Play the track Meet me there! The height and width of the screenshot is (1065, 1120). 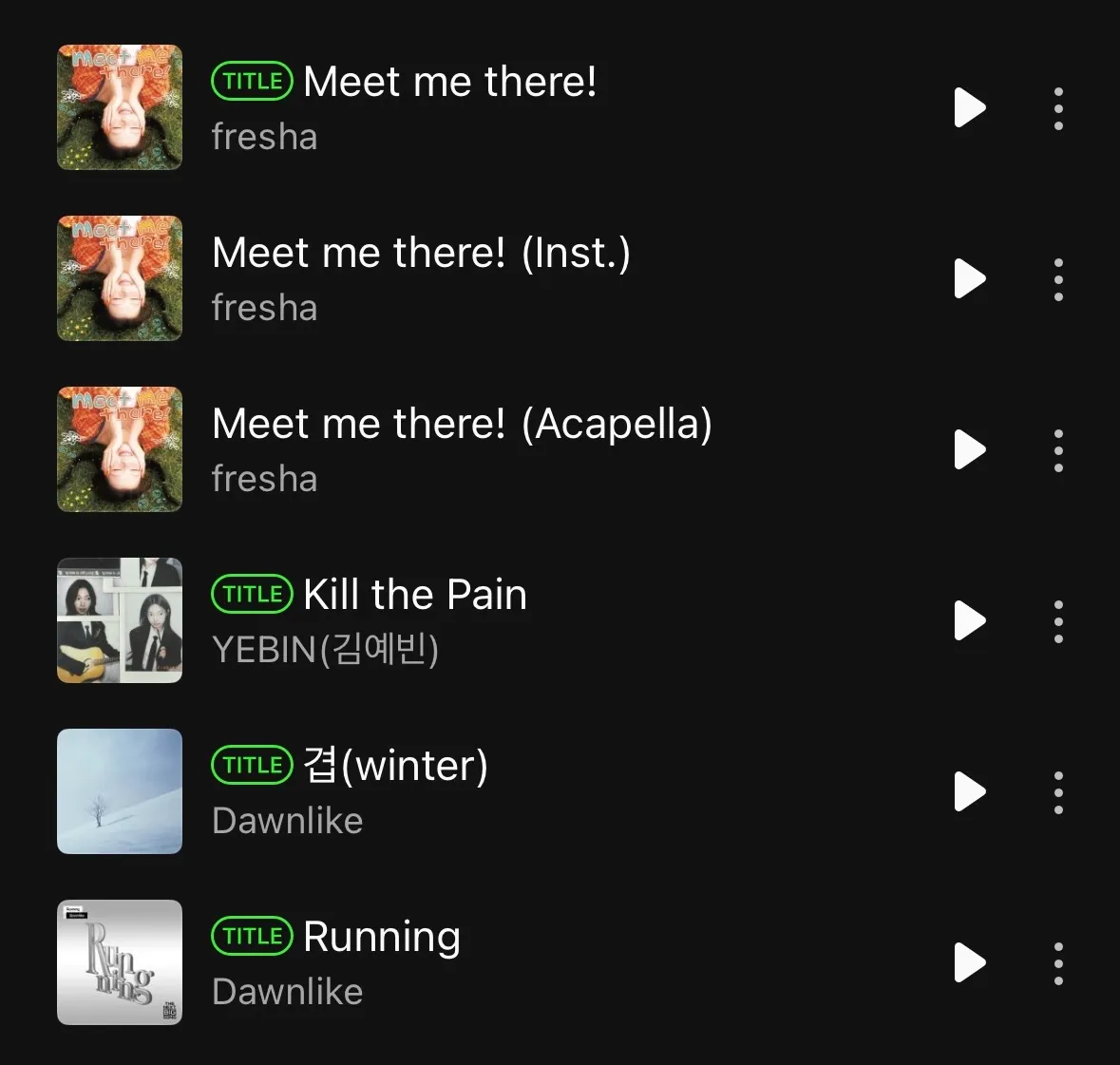969,107
